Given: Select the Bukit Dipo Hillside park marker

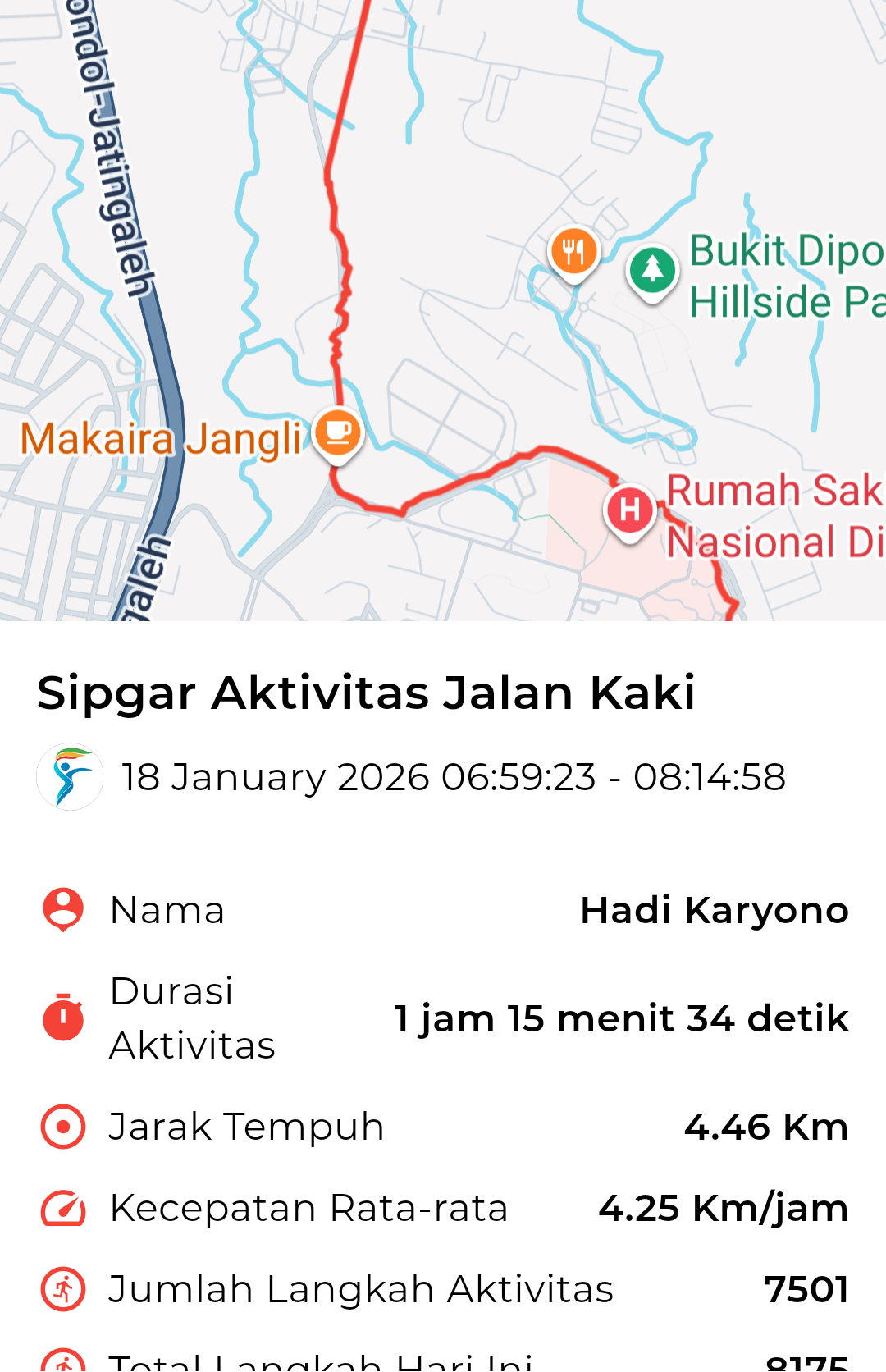Looking at the screenshot, I should 652,270.
